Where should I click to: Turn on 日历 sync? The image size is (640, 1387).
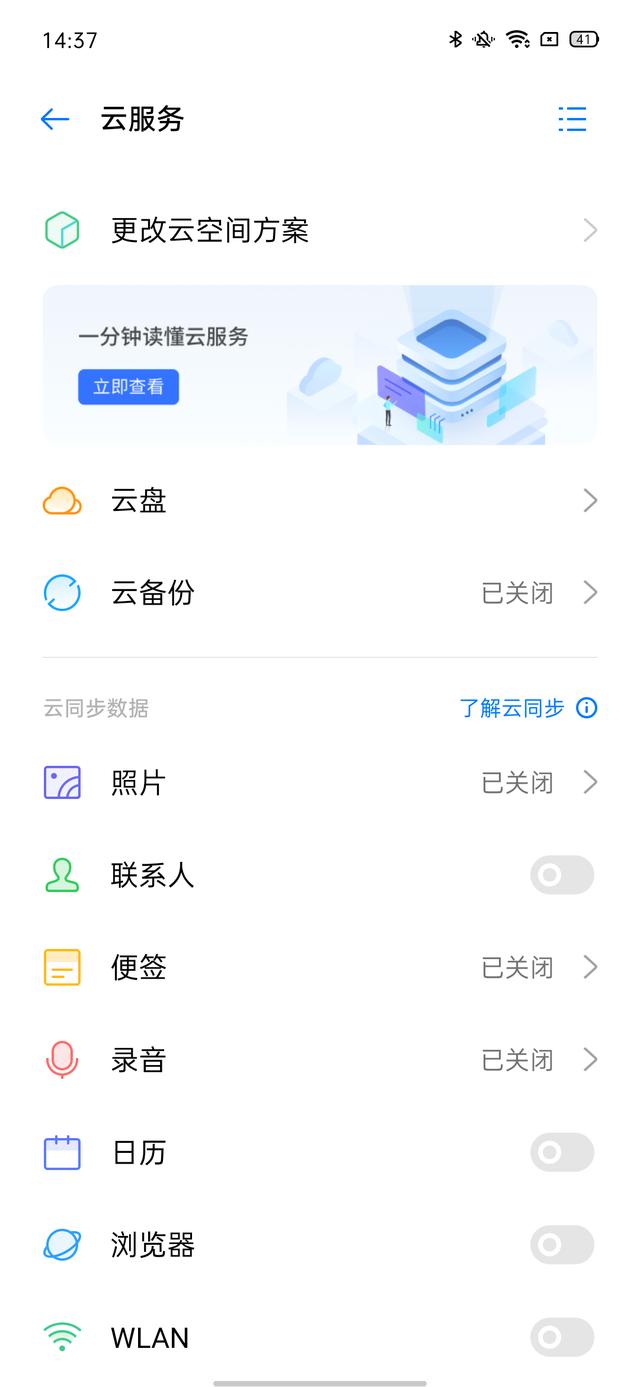[562, 1153]
